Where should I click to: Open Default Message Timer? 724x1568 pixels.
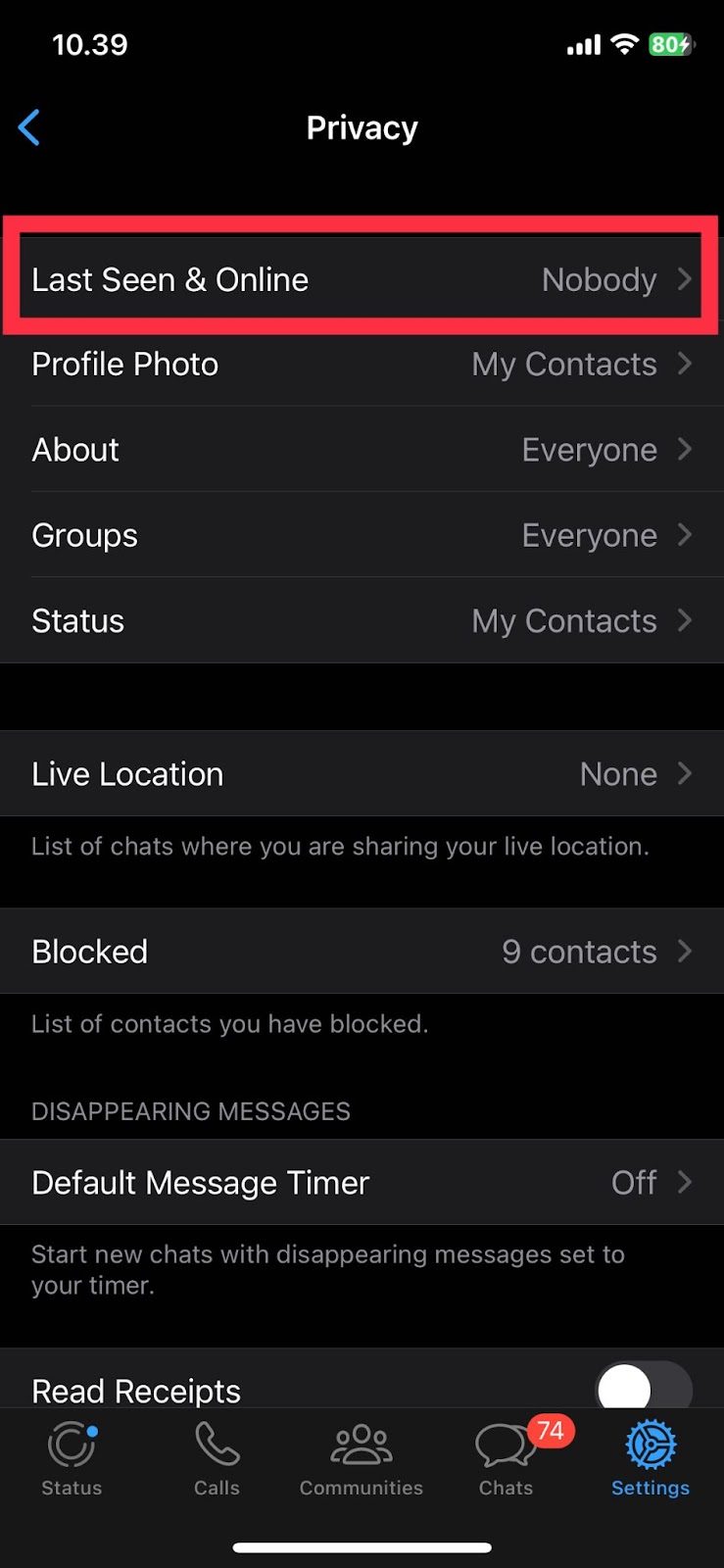pos(362,1182)
